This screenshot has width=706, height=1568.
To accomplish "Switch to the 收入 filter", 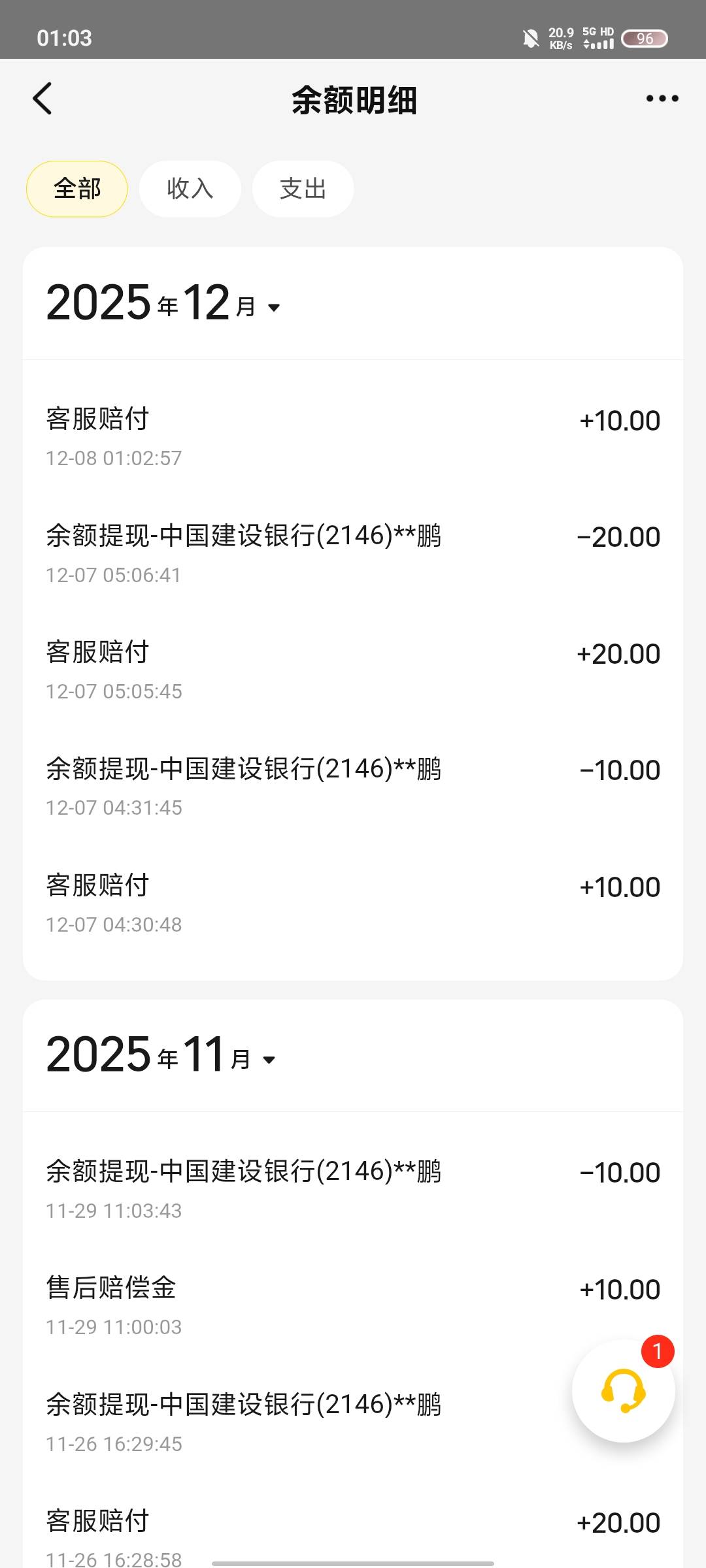I will tap(190, 189).
